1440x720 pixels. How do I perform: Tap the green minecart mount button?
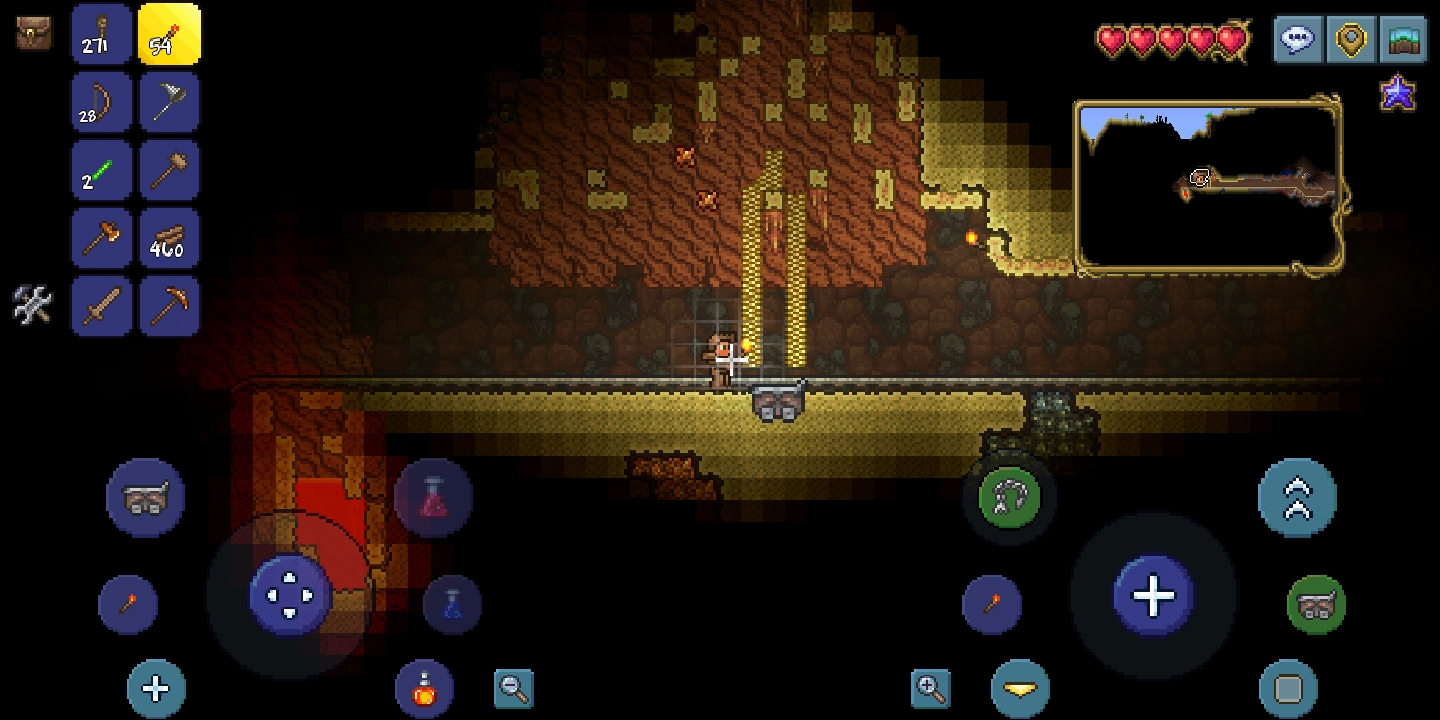[1316, 604]
